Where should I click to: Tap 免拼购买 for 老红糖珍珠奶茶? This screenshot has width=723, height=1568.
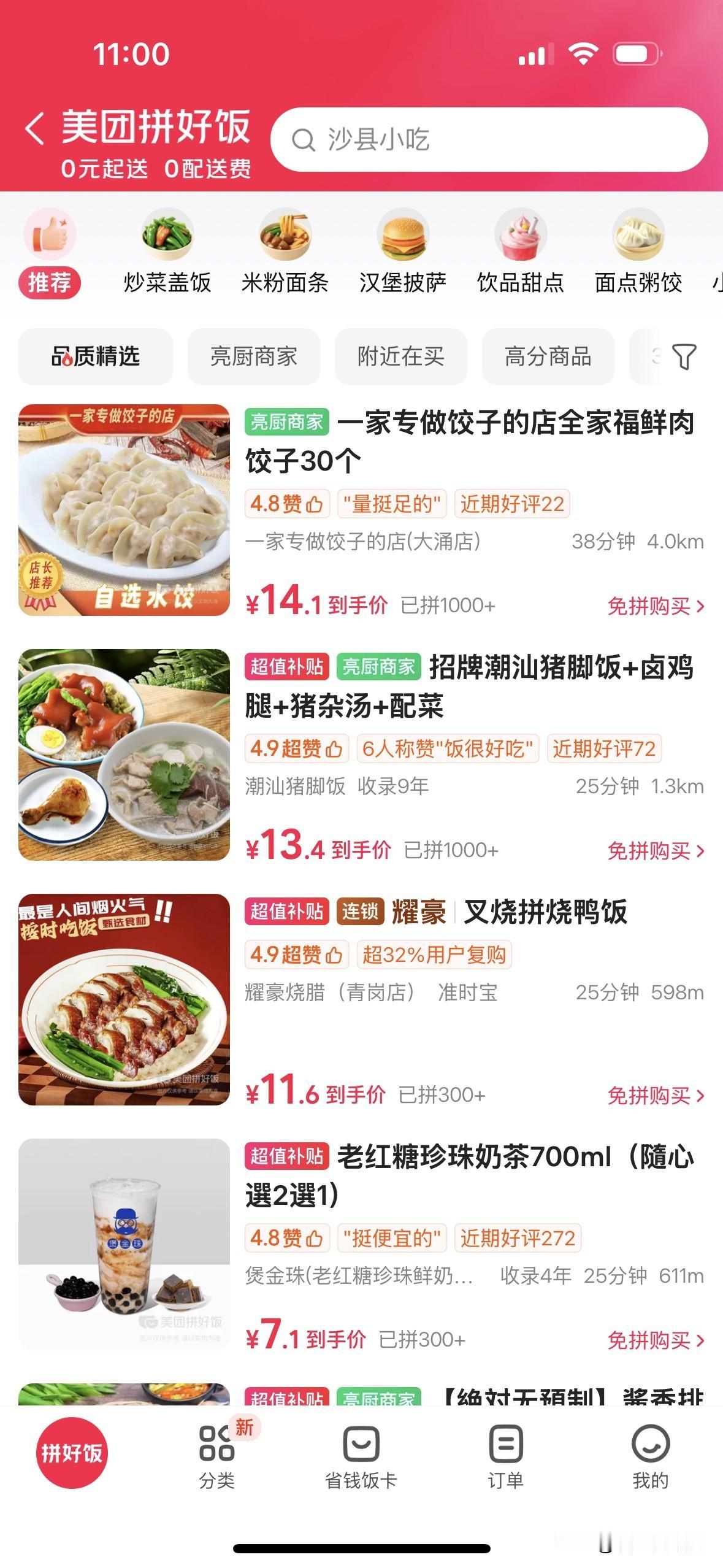(655, 1340)
